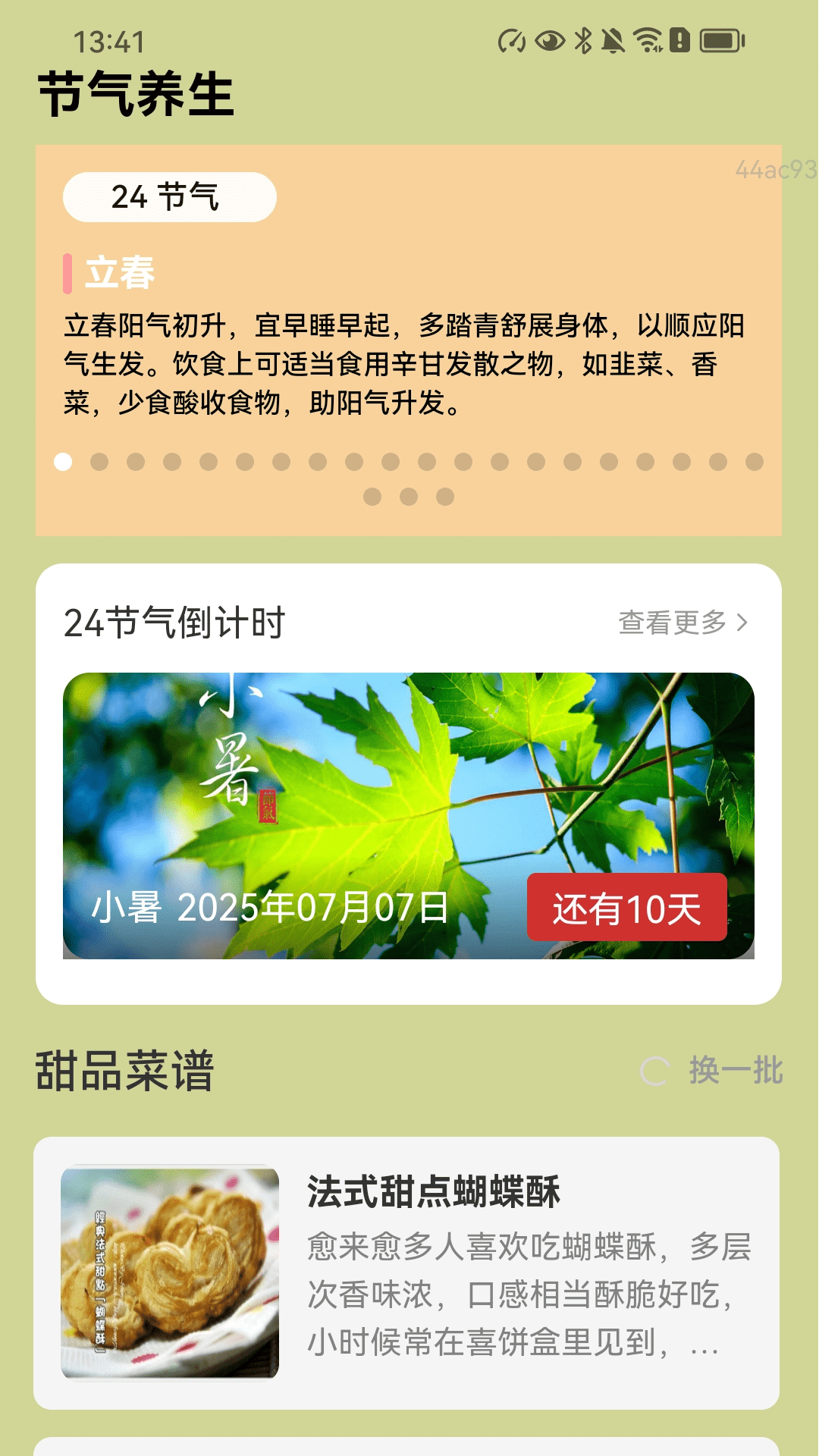Tap the right arrow next to 查看更多
This screenshot has height=1456, width=819.
pos(743,623)
